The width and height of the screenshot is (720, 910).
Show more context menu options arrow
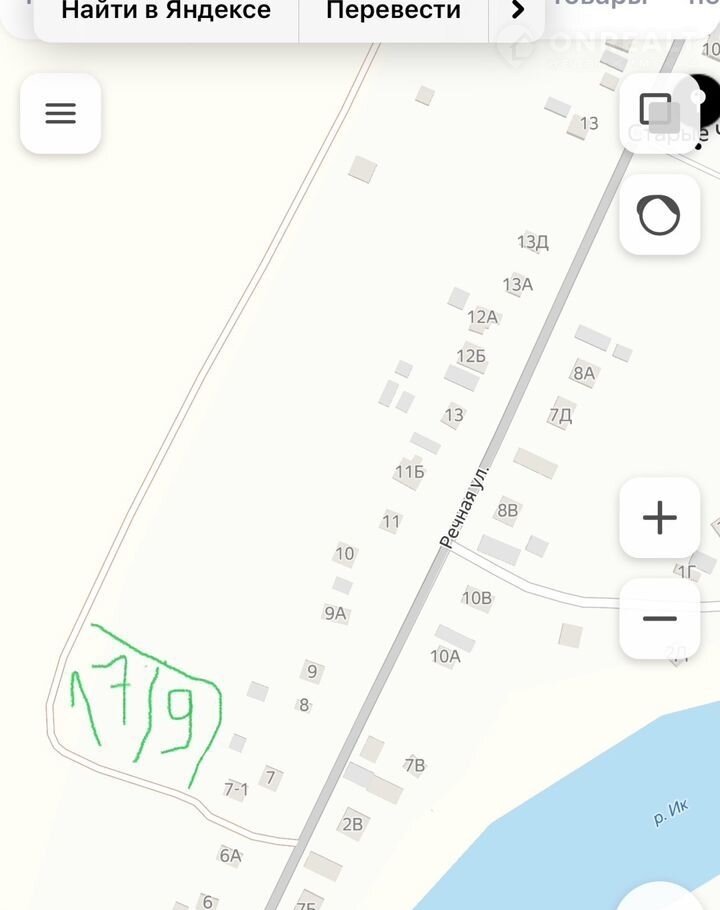click(517, 12)
